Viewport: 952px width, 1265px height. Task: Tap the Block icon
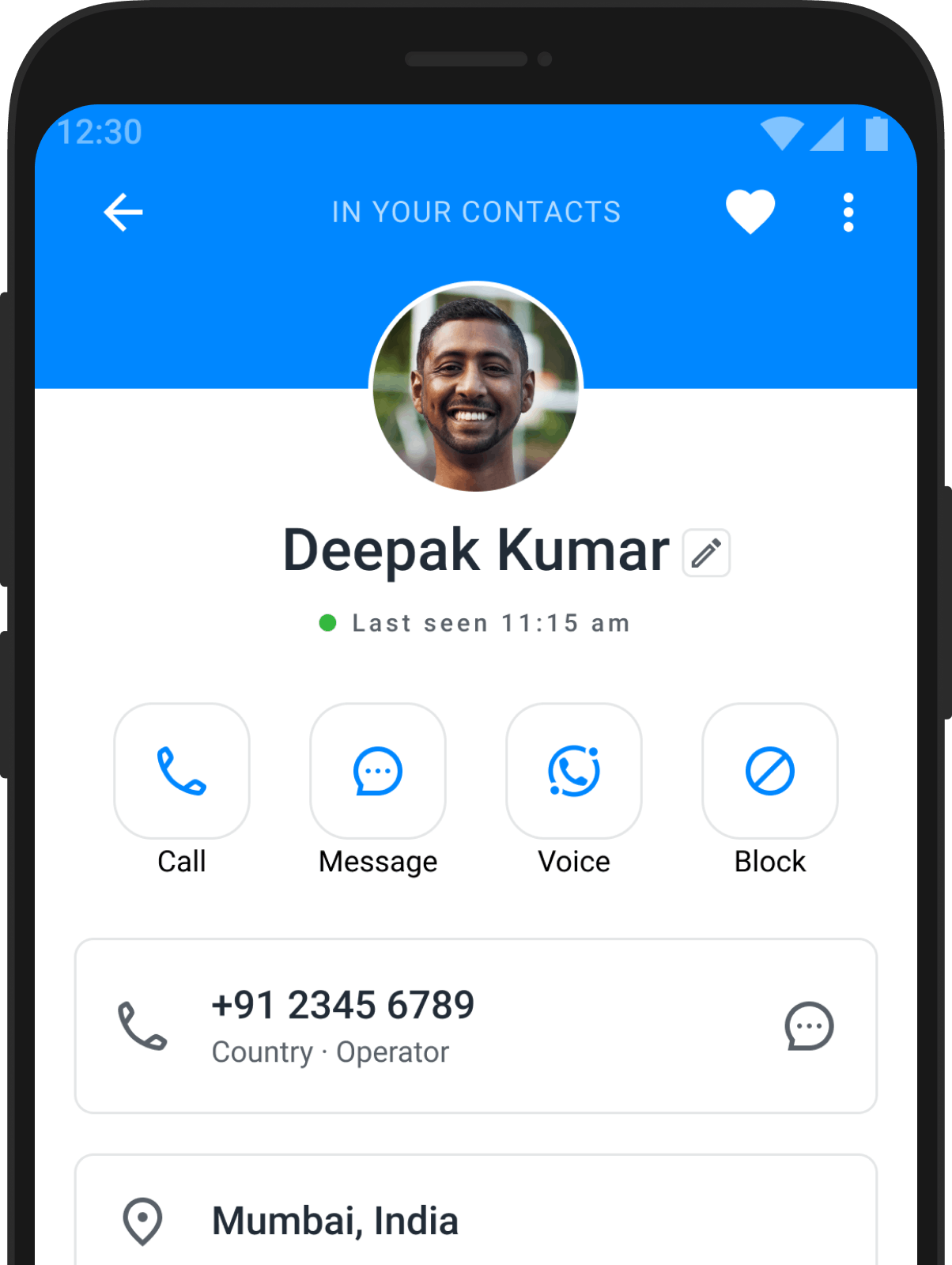click(x=769, y=771)
